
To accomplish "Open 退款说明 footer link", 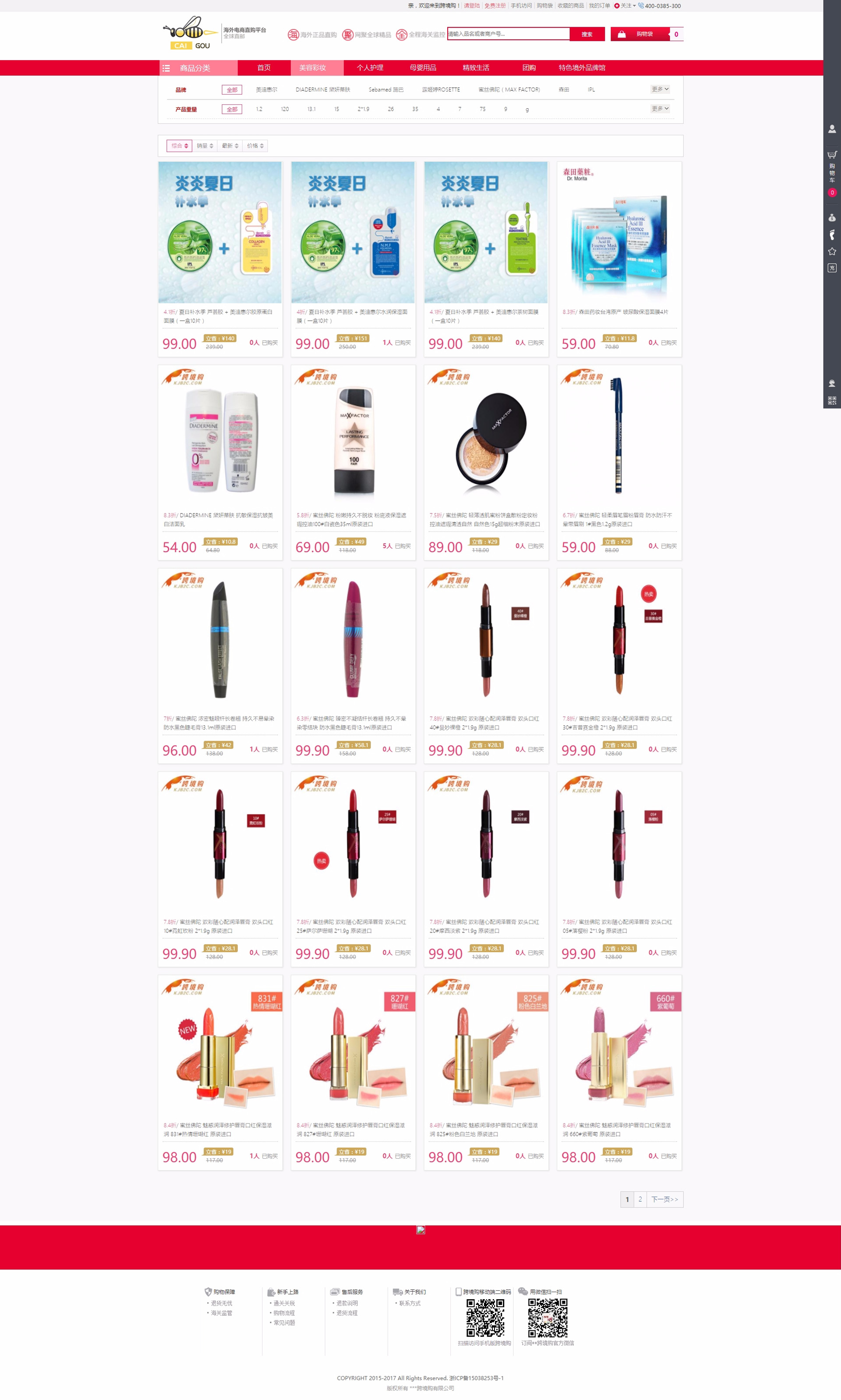I will click(347, 1303).
